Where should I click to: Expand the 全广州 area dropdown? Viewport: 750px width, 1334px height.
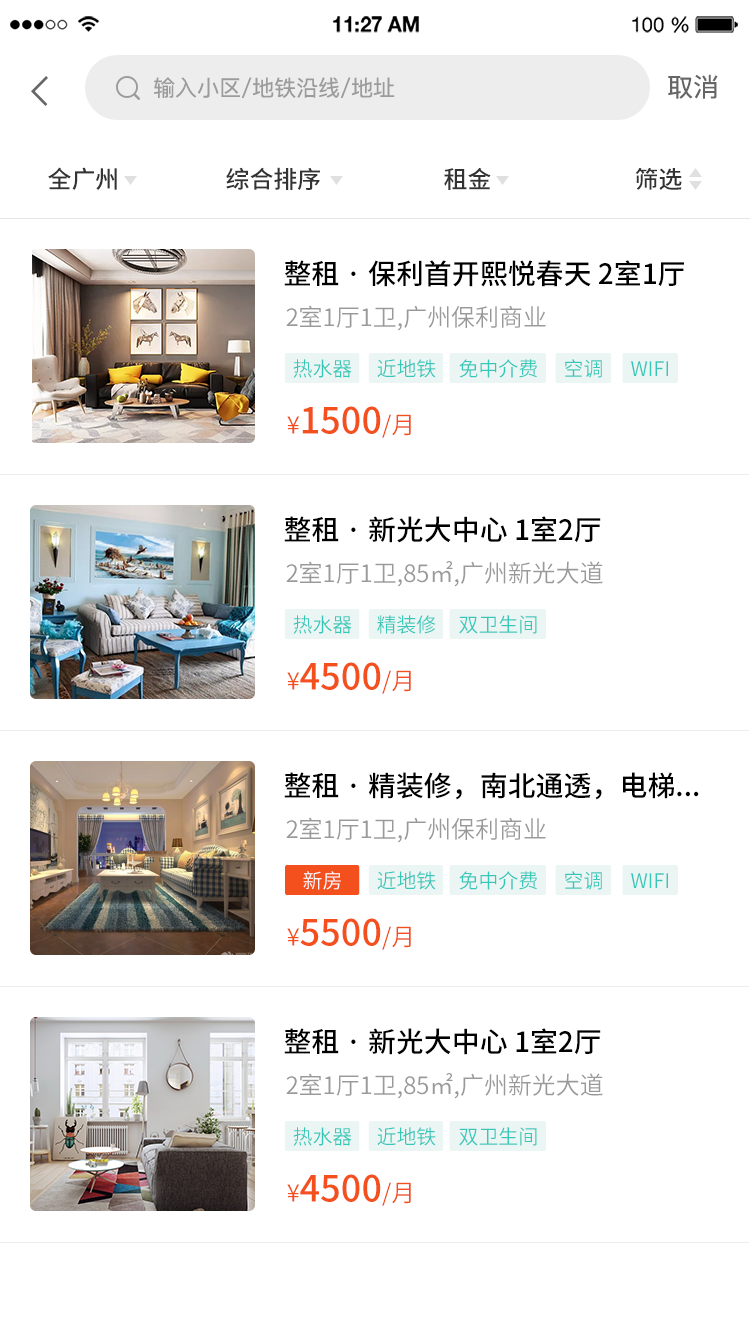[92, 180]
